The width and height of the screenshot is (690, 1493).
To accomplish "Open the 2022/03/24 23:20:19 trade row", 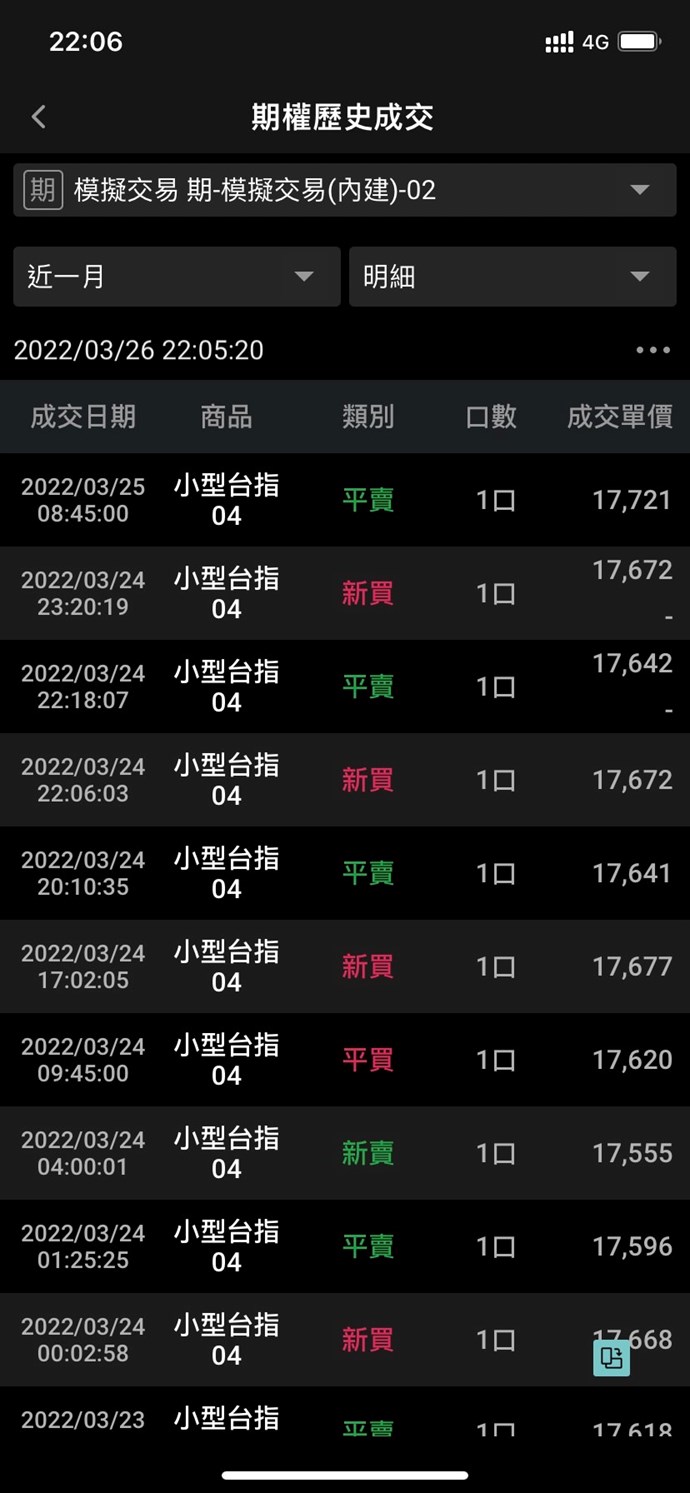I will click(345, 593).
